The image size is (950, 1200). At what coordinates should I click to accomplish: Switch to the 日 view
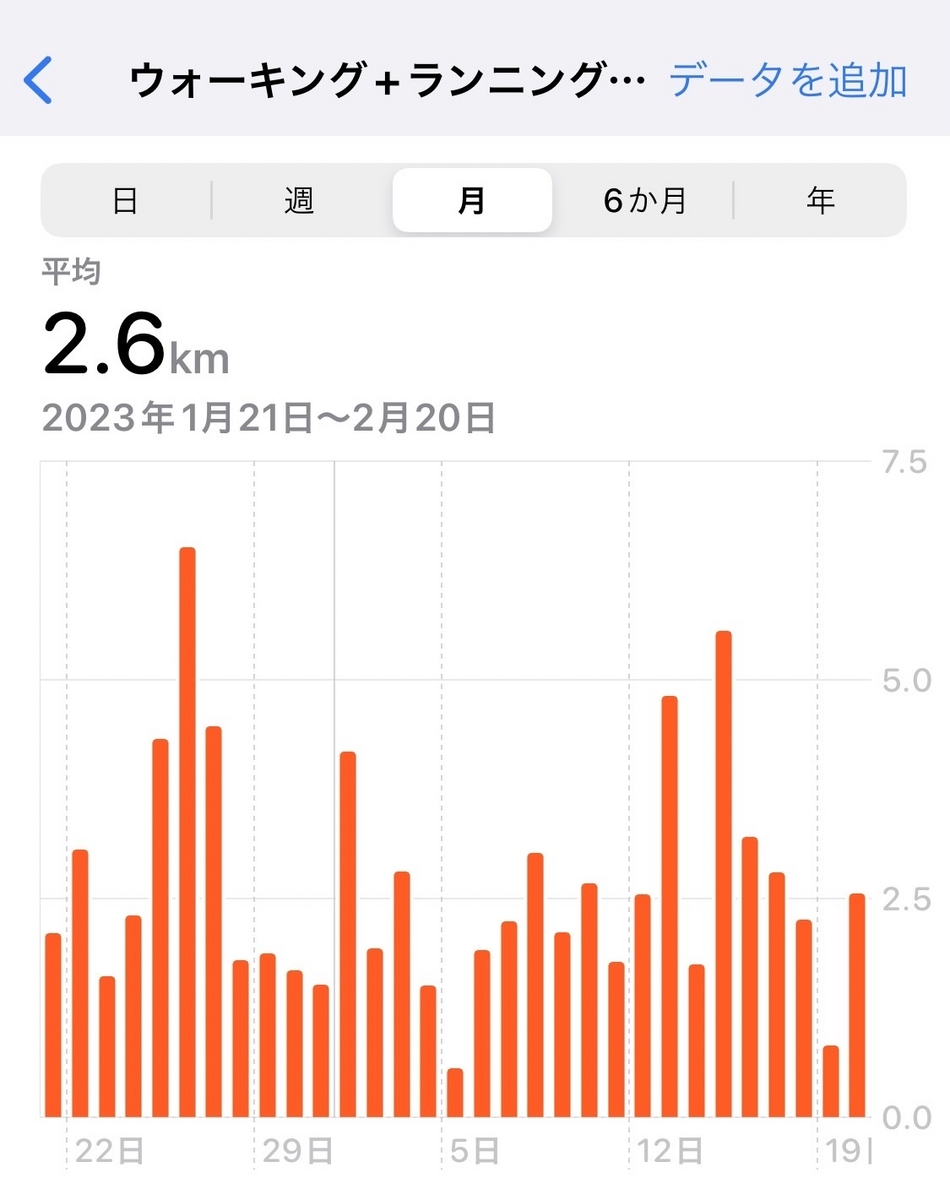click(125, 200)
